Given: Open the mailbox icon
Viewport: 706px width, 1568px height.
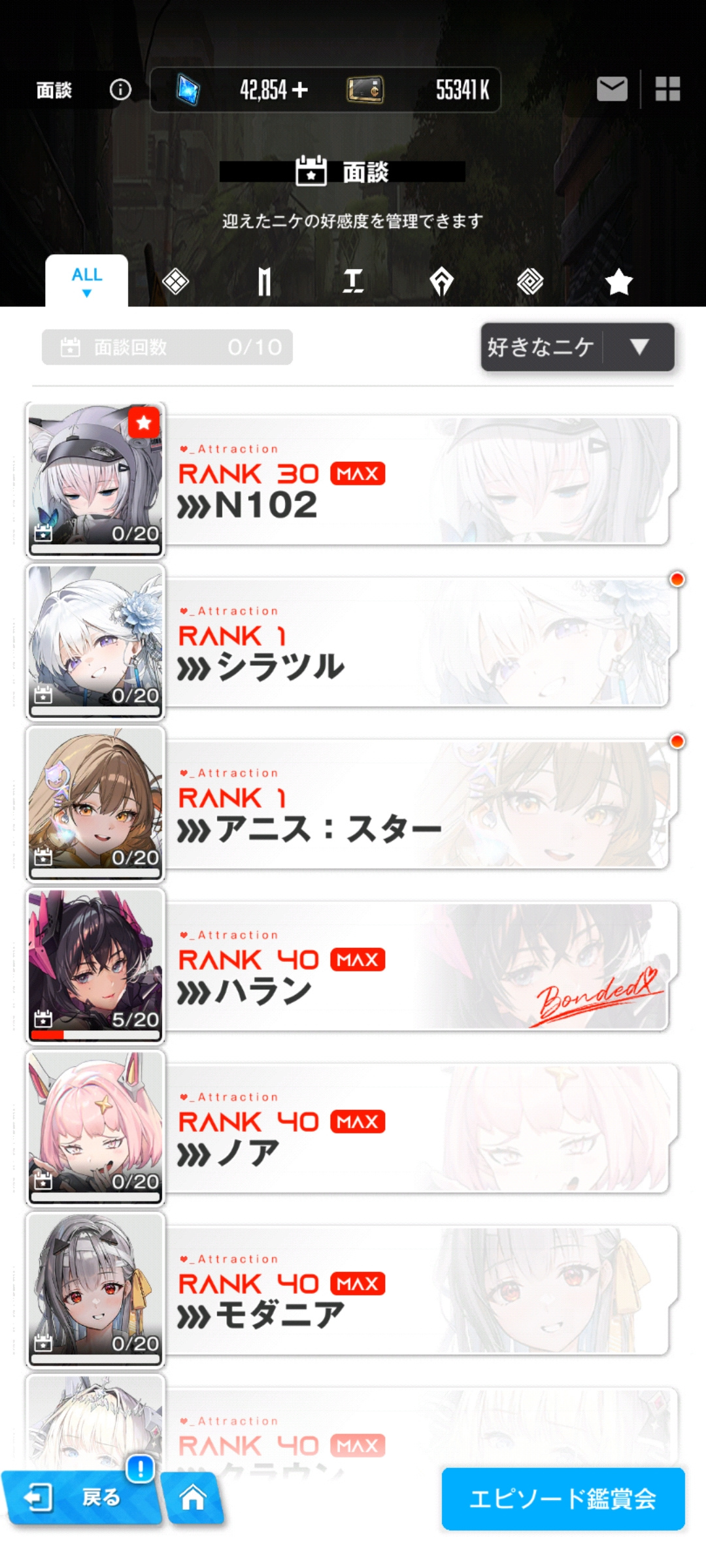Looking at the screenshot, I should [612, 89].
